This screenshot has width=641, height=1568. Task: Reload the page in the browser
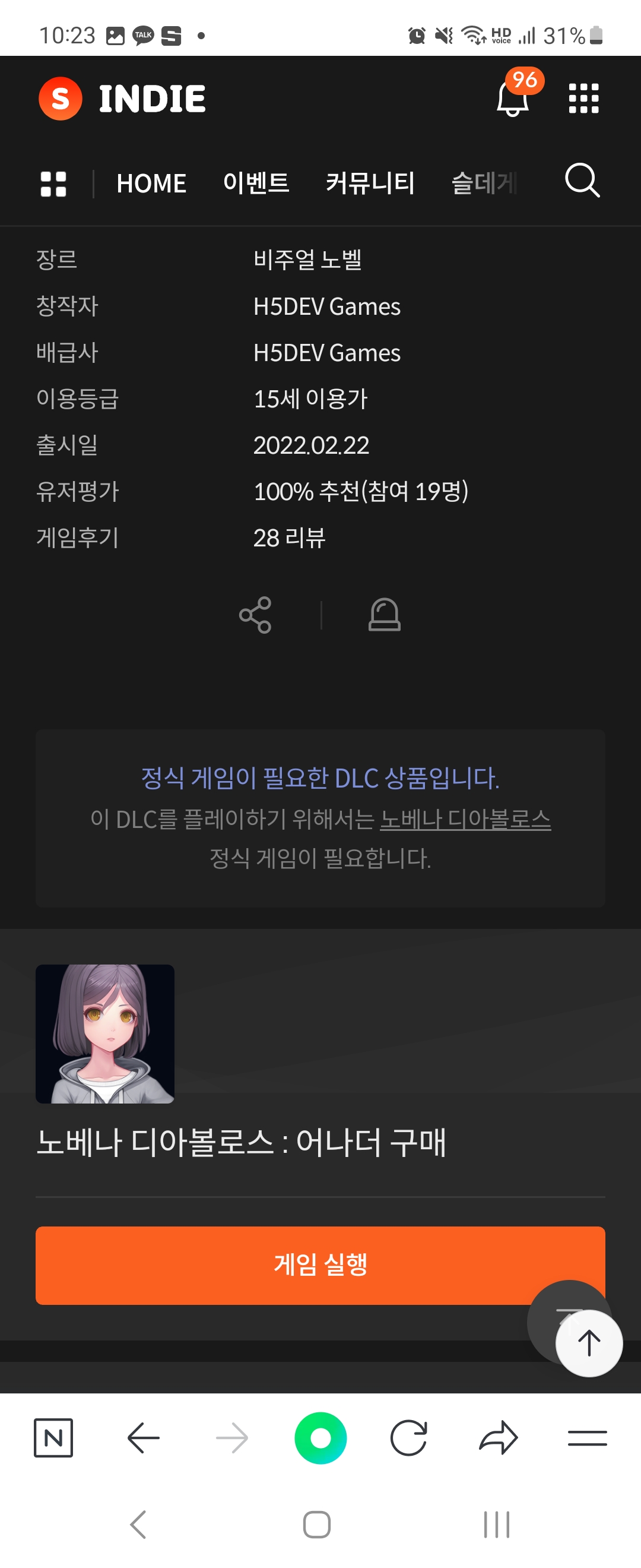click(x=409, y=1438)
